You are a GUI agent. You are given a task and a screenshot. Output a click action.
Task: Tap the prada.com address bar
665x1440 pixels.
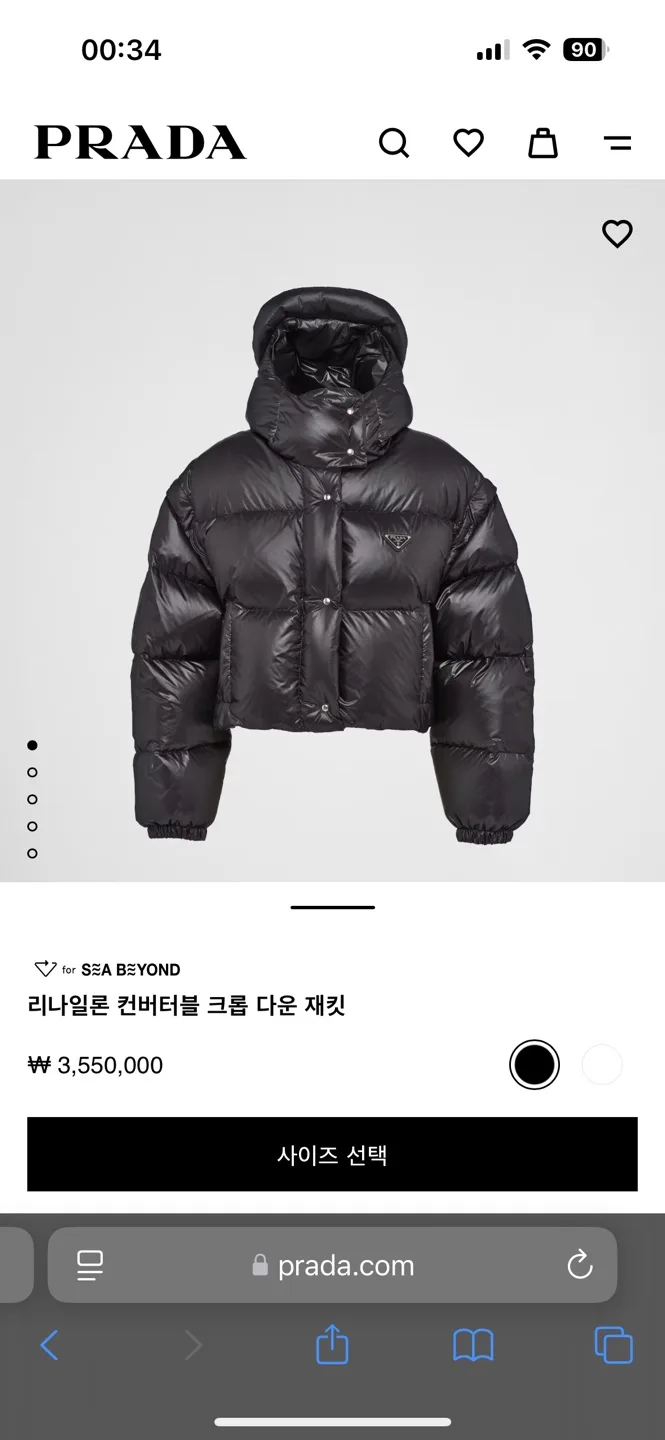345,1266
